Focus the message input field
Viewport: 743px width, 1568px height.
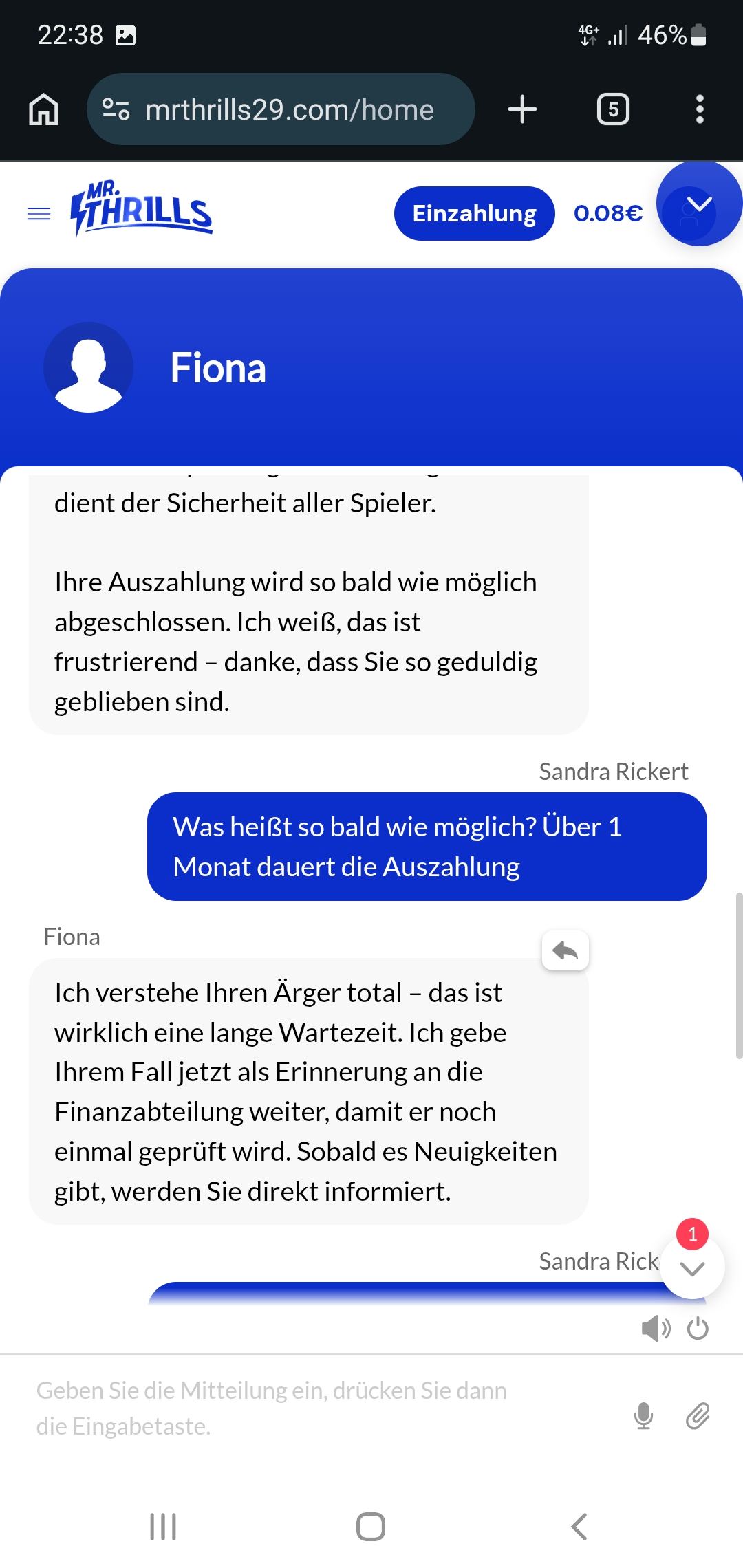coord(310,1408)
